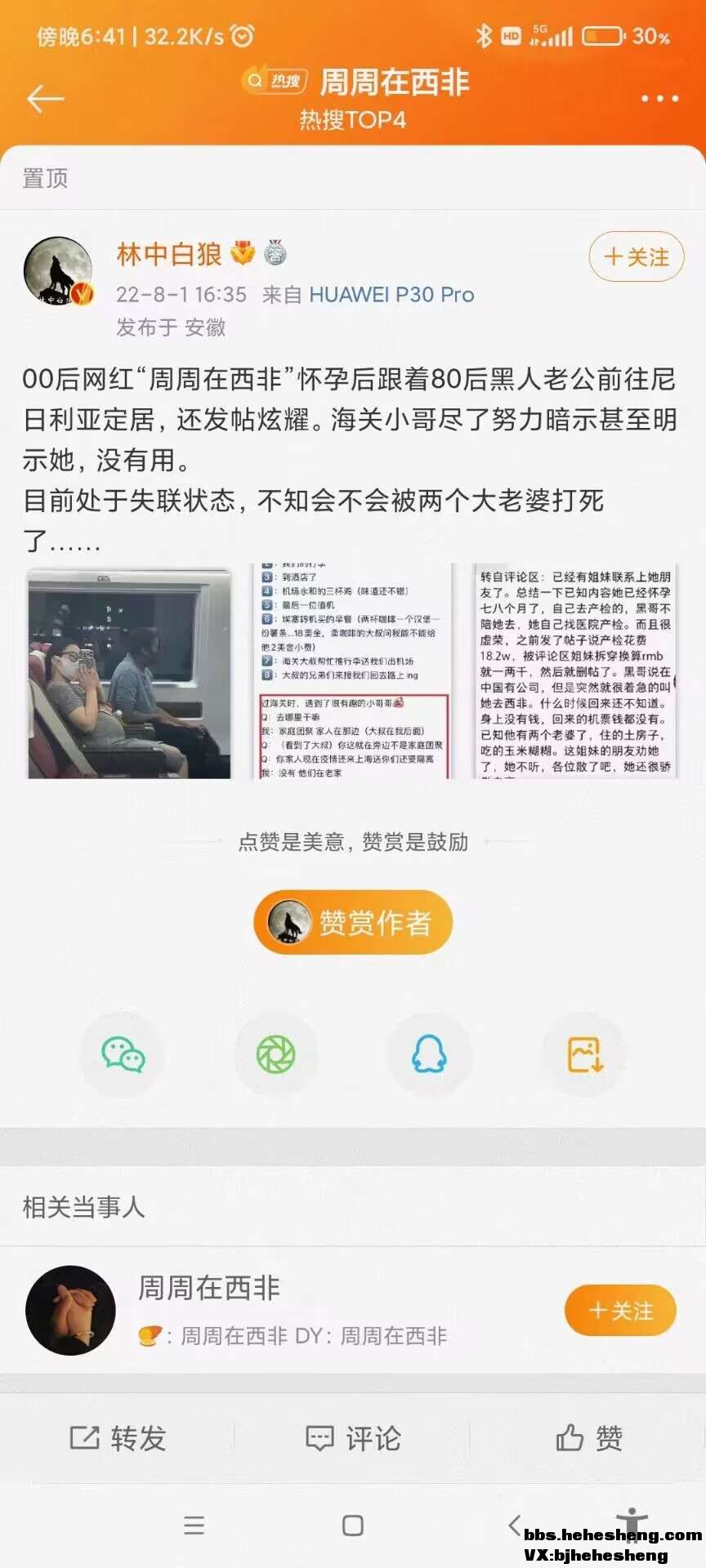Image resolution: width=706 pixels, height=1568 pixels.
Task: Open the three-dot overflow menu
Action: coord(659,99)
